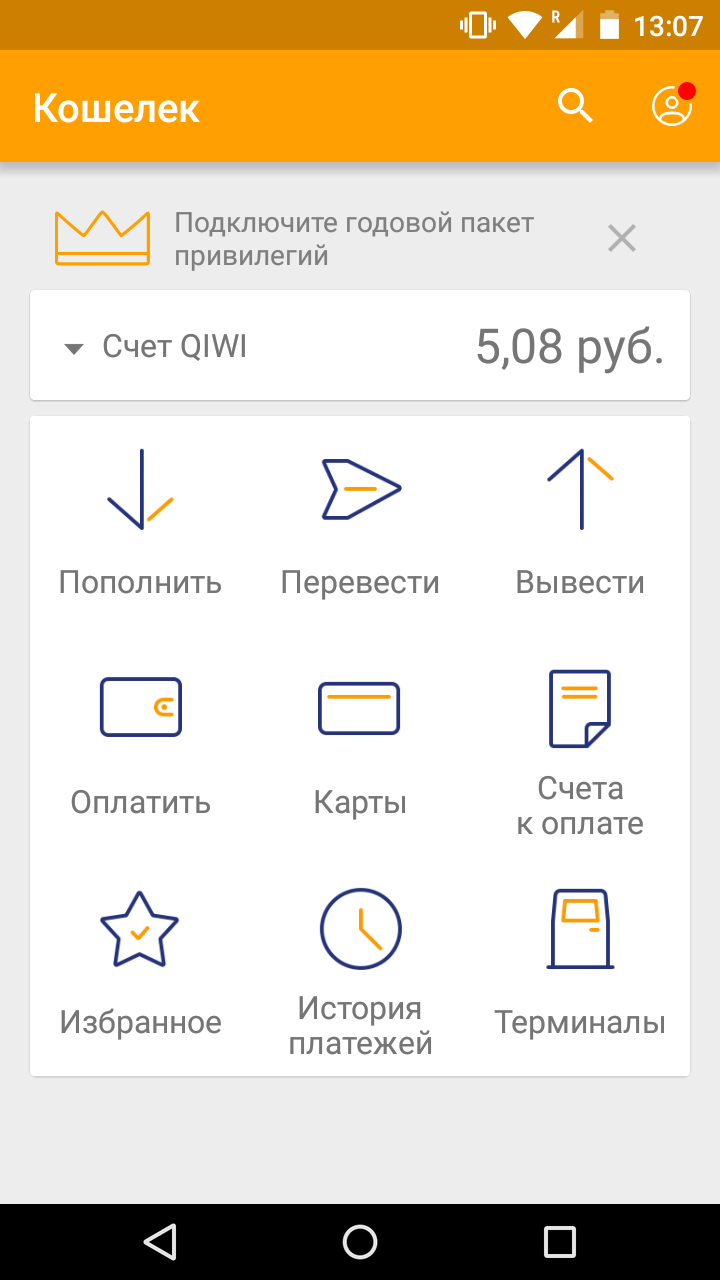Find Терминалы nearby
The height and width of the screenshot is (1280, 720).
tap(580, 964)
